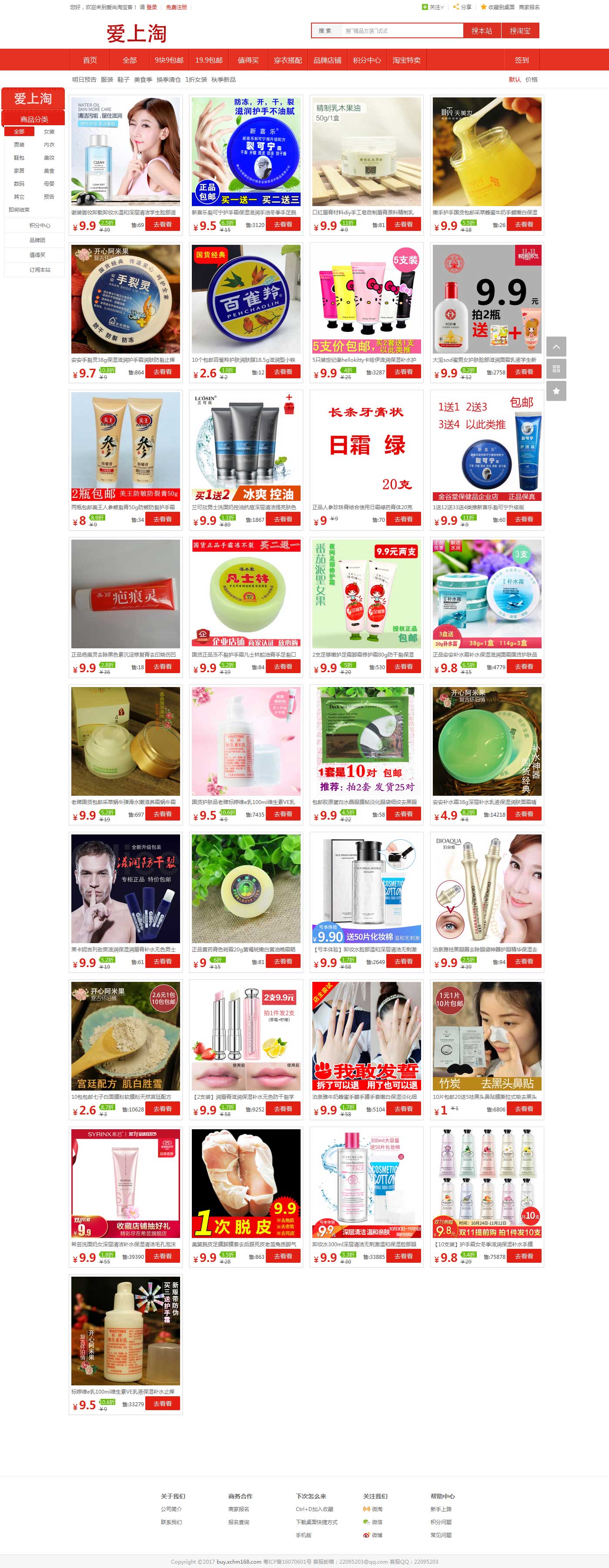Click 去看看 for the 凡士林 product
The height and width of the screenshot is (1568, 609).
coord(283,667)
